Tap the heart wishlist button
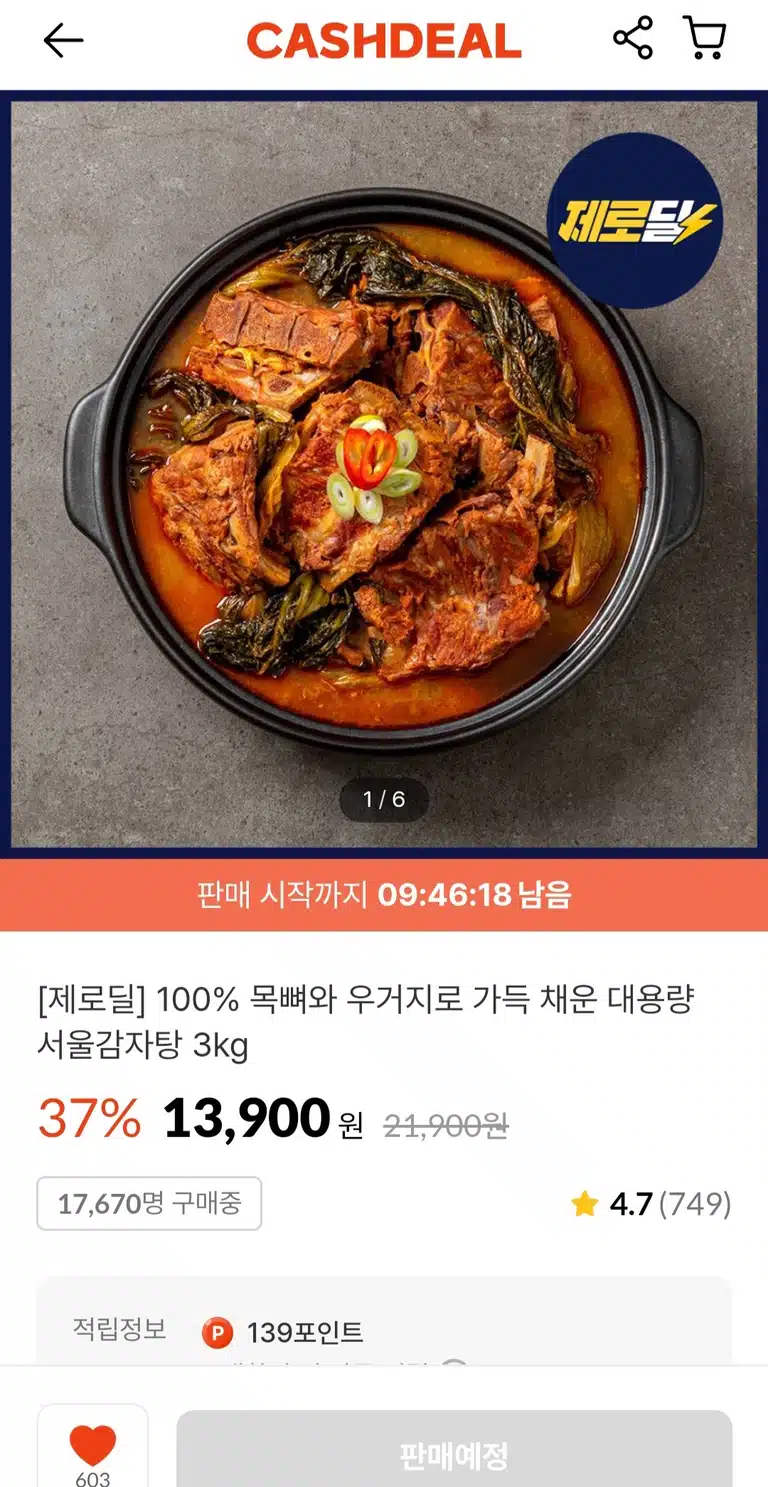This screenshot has width=768, height=1487. [x=93, y=1446]
